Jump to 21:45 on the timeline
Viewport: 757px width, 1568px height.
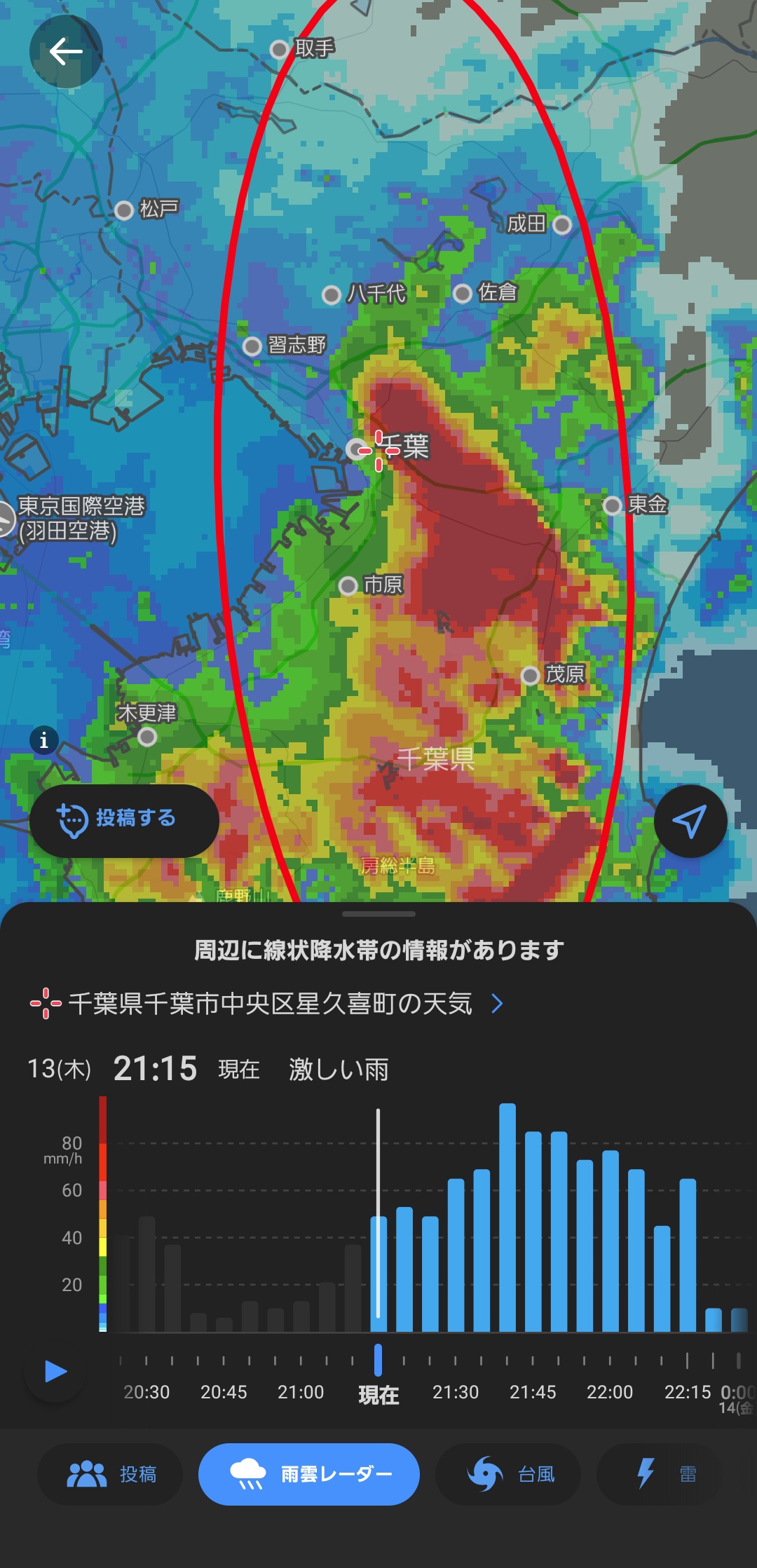click(x=533, y=1391)
